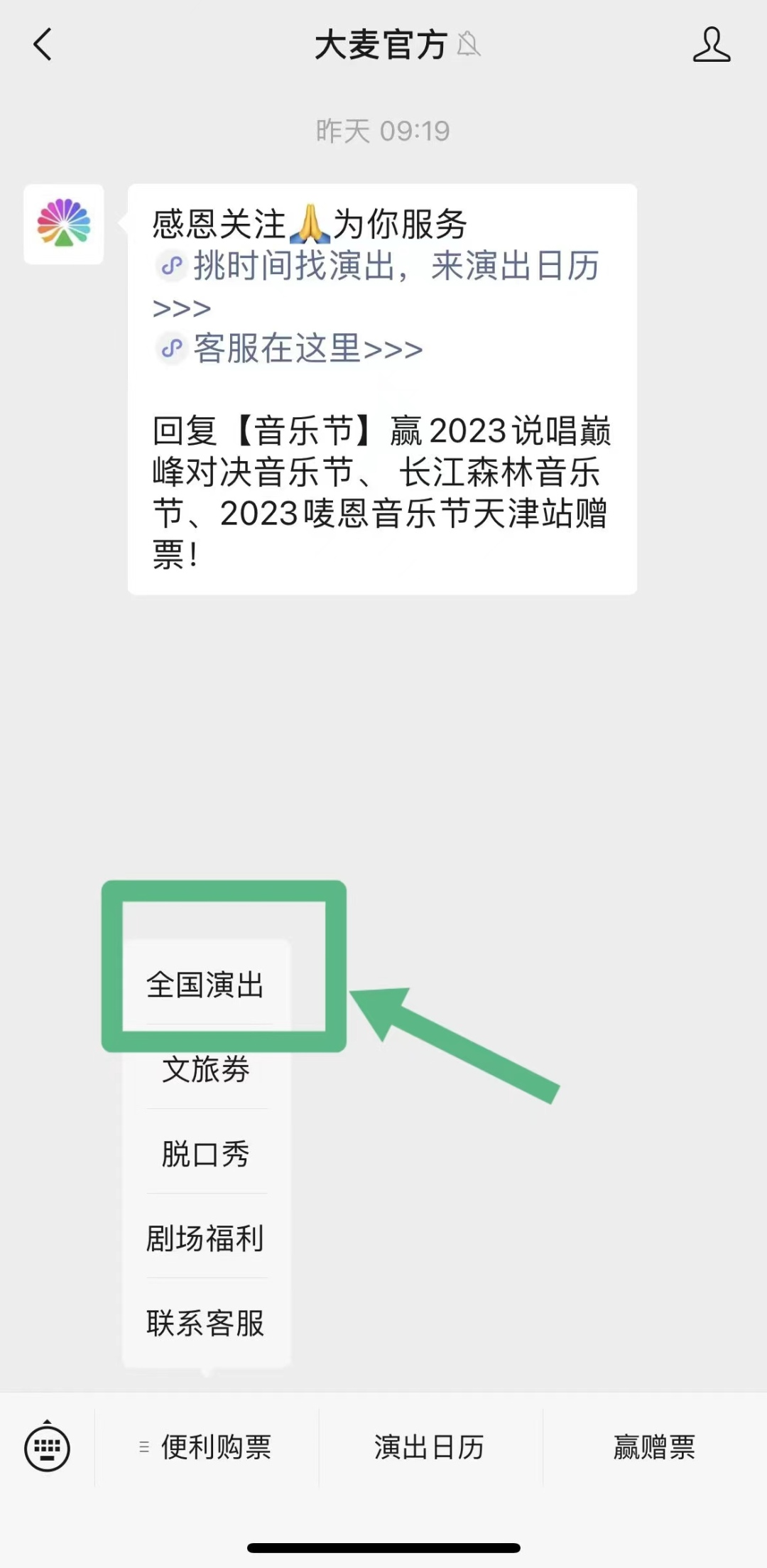Image resolution: width=767 pixels, height=1568 pixels.
Task: Open the account profile icon
Action: pos(711,45)
